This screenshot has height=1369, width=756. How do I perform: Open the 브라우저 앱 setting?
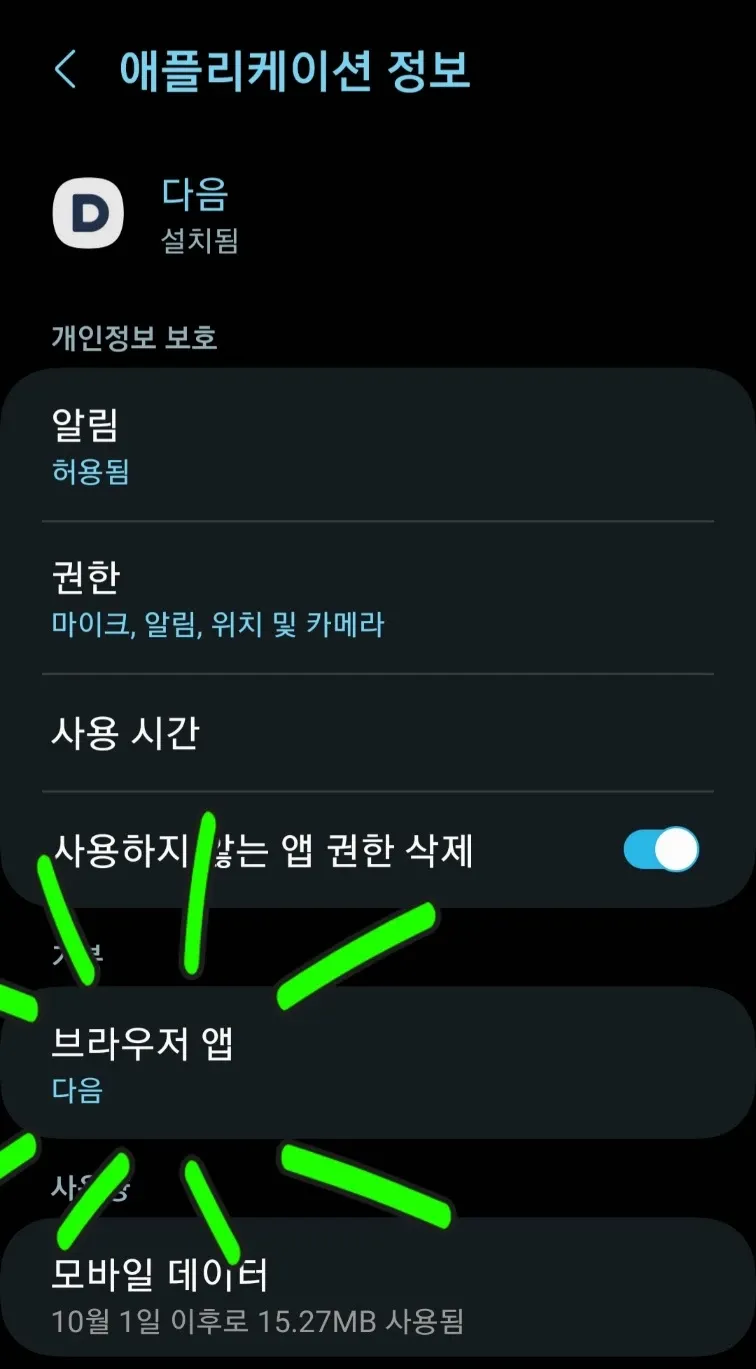(377, 1062)
